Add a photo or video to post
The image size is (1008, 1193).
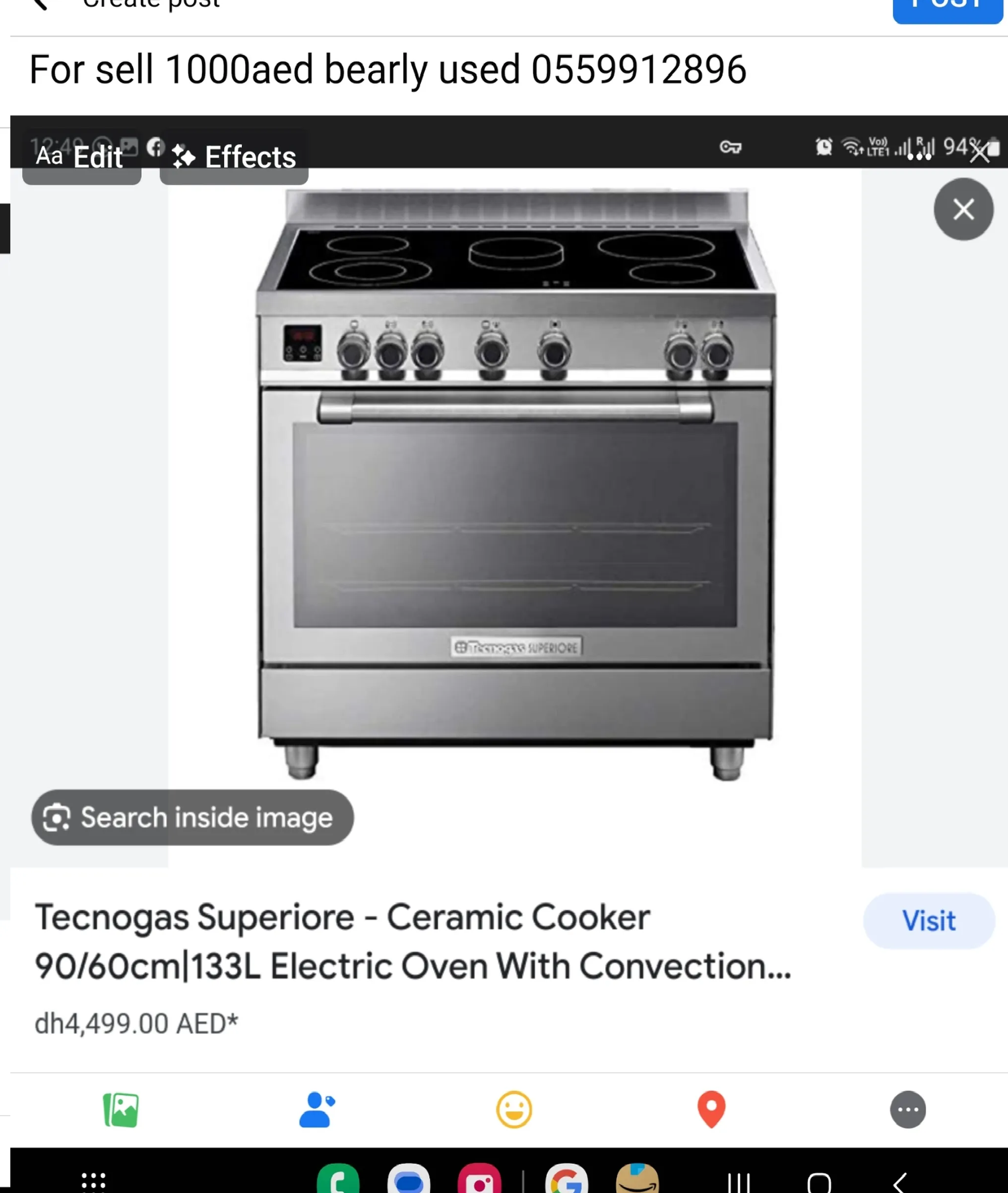point(121,1110)
